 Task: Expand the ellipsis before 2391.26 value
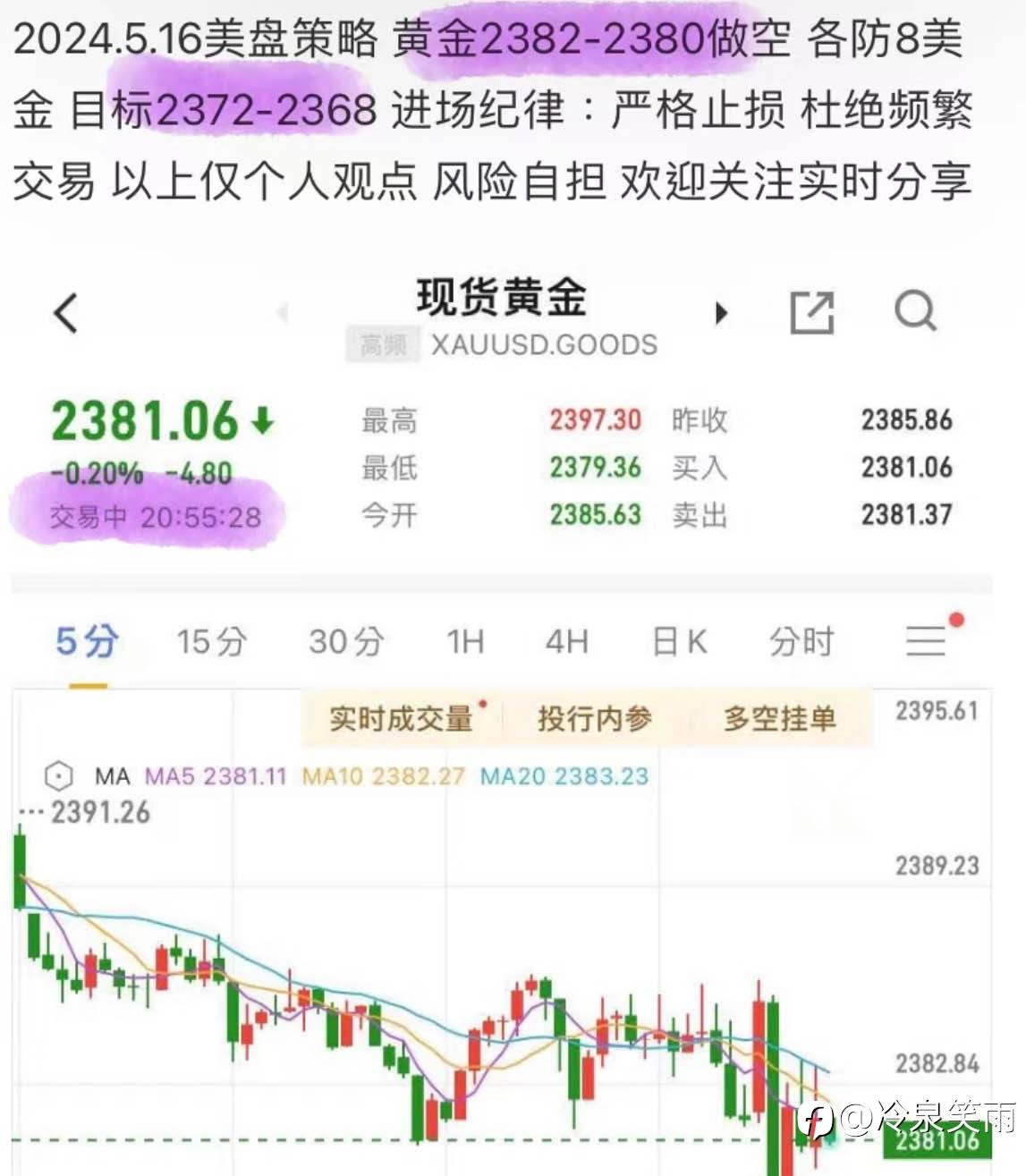coord(30,812)
